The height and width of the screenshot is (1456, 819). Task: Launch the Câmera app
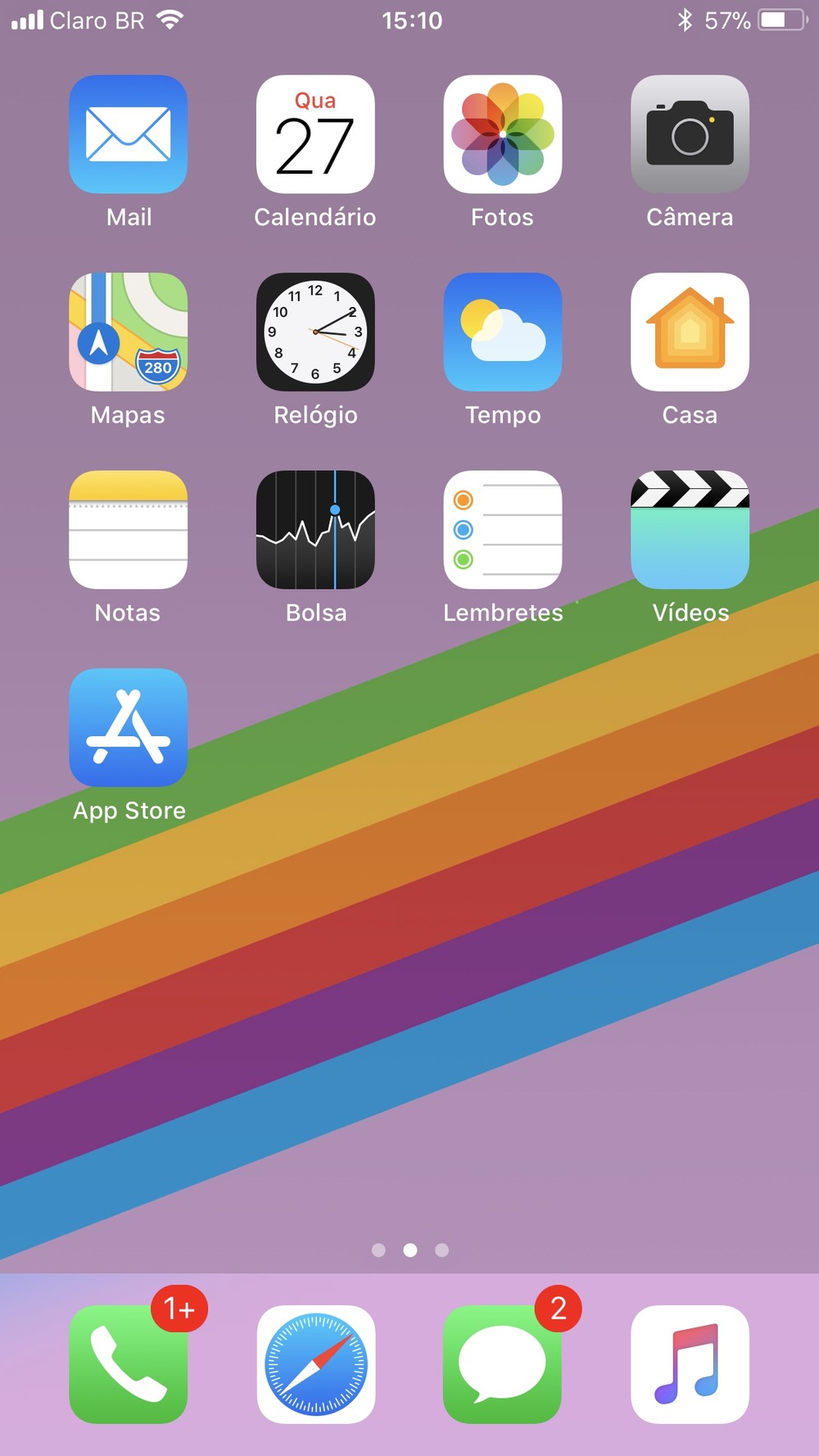(690, 134)
